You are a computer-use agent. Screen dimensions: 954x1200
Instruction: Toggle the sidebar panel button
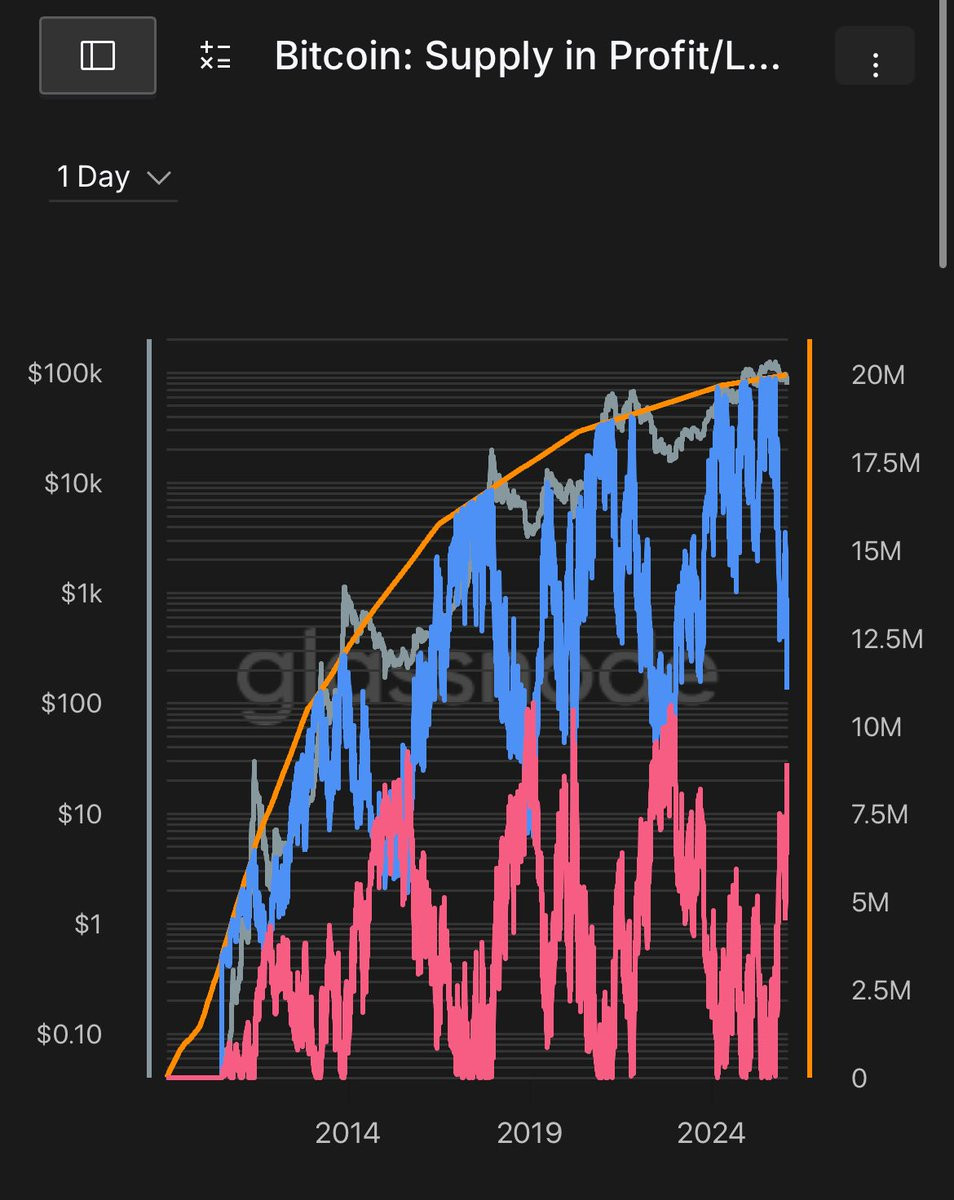[x=97, y=55]
